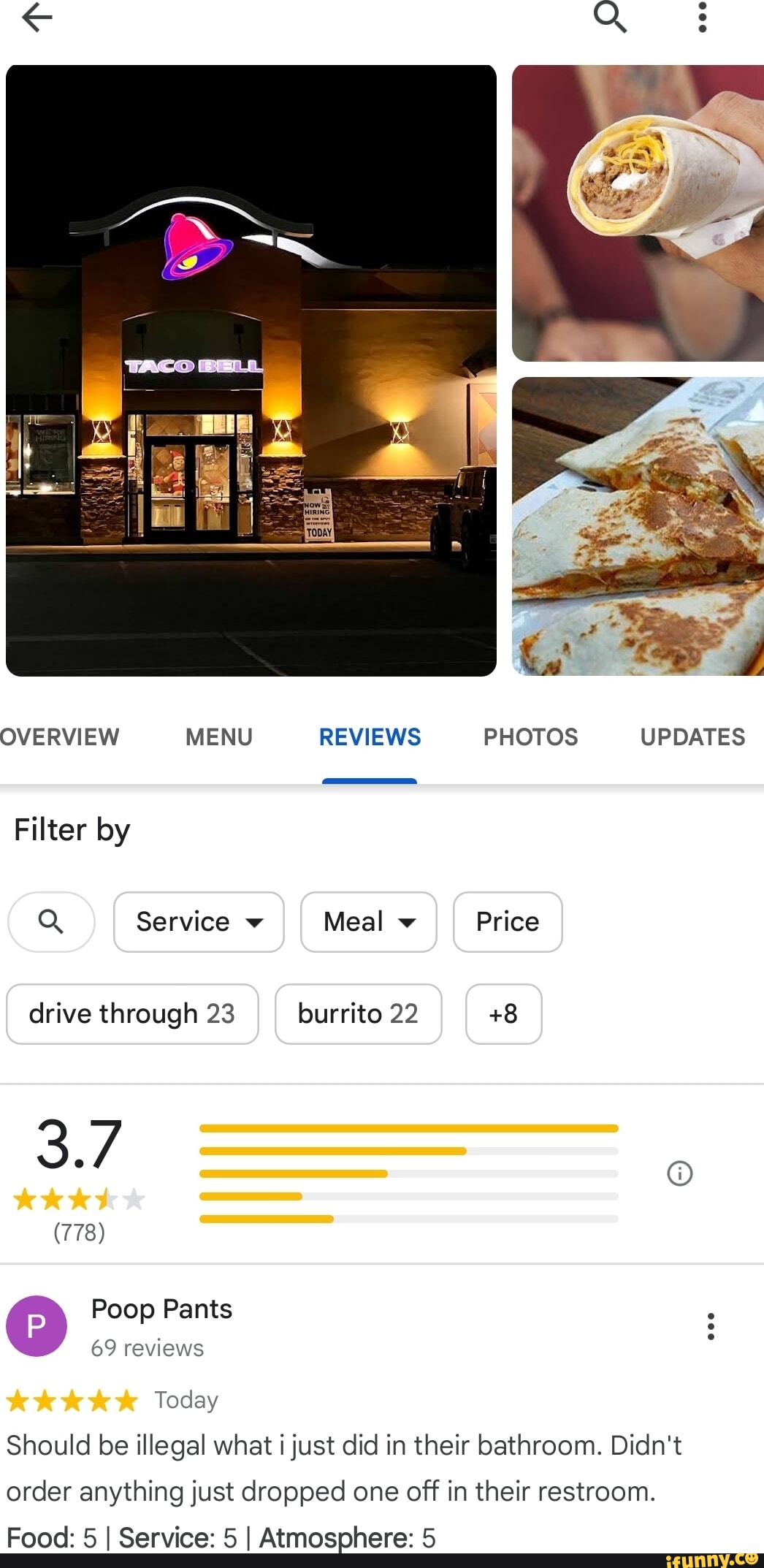Expand the Service filter dropdown
The image size is (764, 1568).
199,921
